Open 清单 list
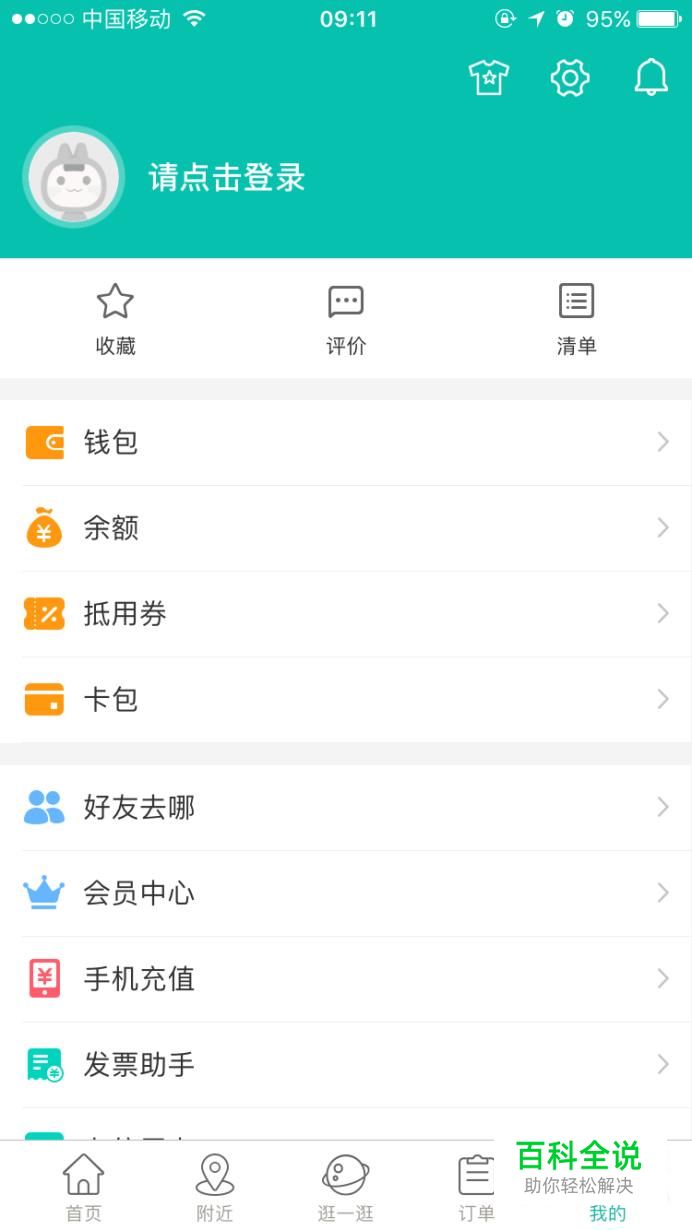The image size is (692, 1230). point(576,319)
